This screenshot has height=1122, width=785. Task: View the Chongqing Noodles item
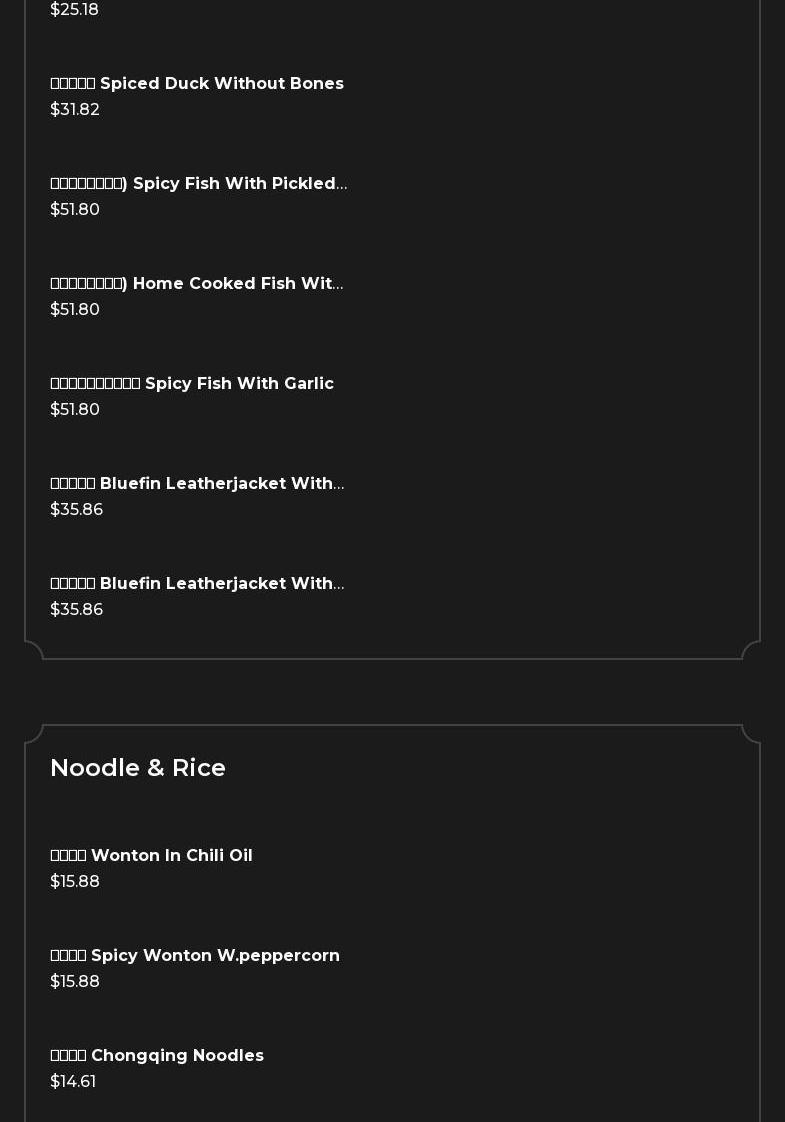click(157, 1056)
